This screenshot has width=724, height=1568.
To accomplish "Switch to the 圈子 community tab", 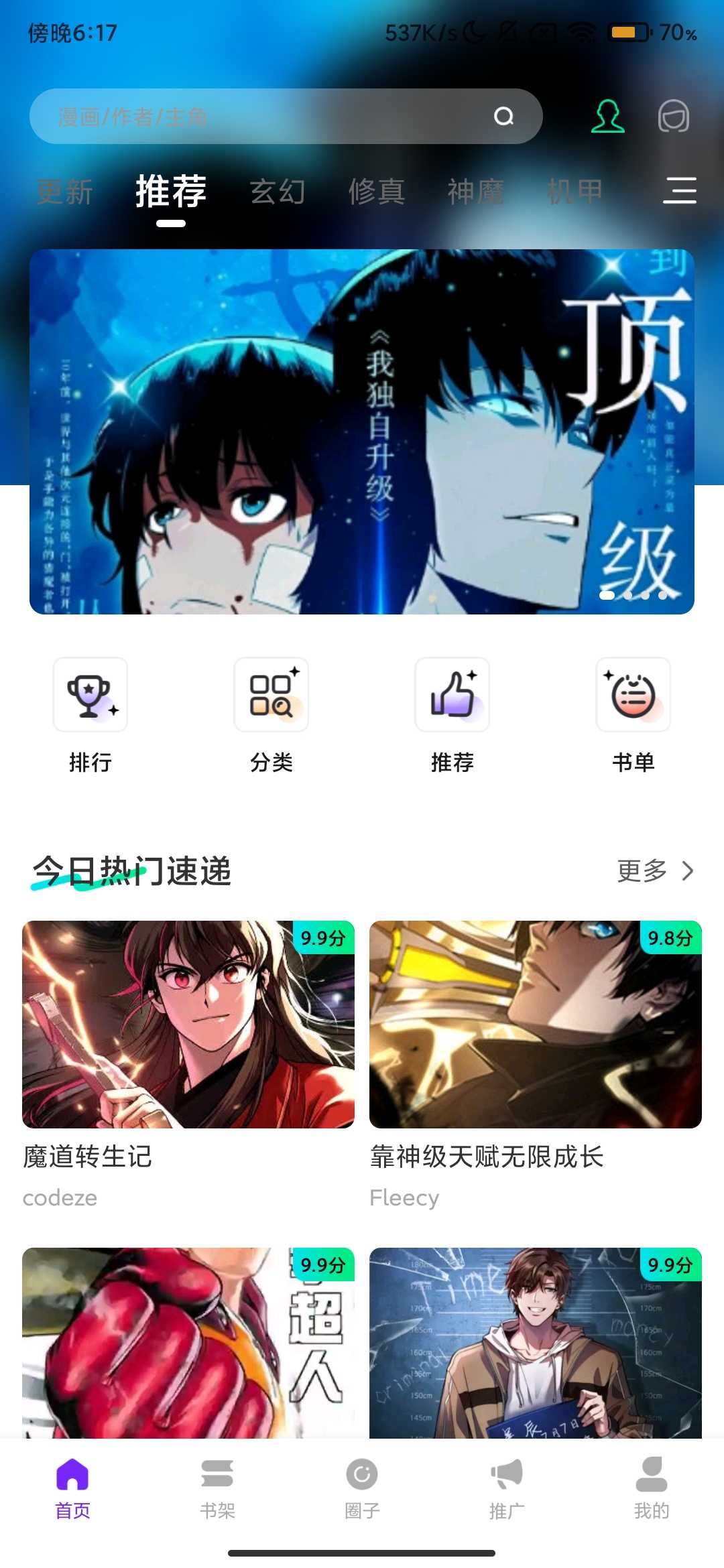I will point(362,1485).
